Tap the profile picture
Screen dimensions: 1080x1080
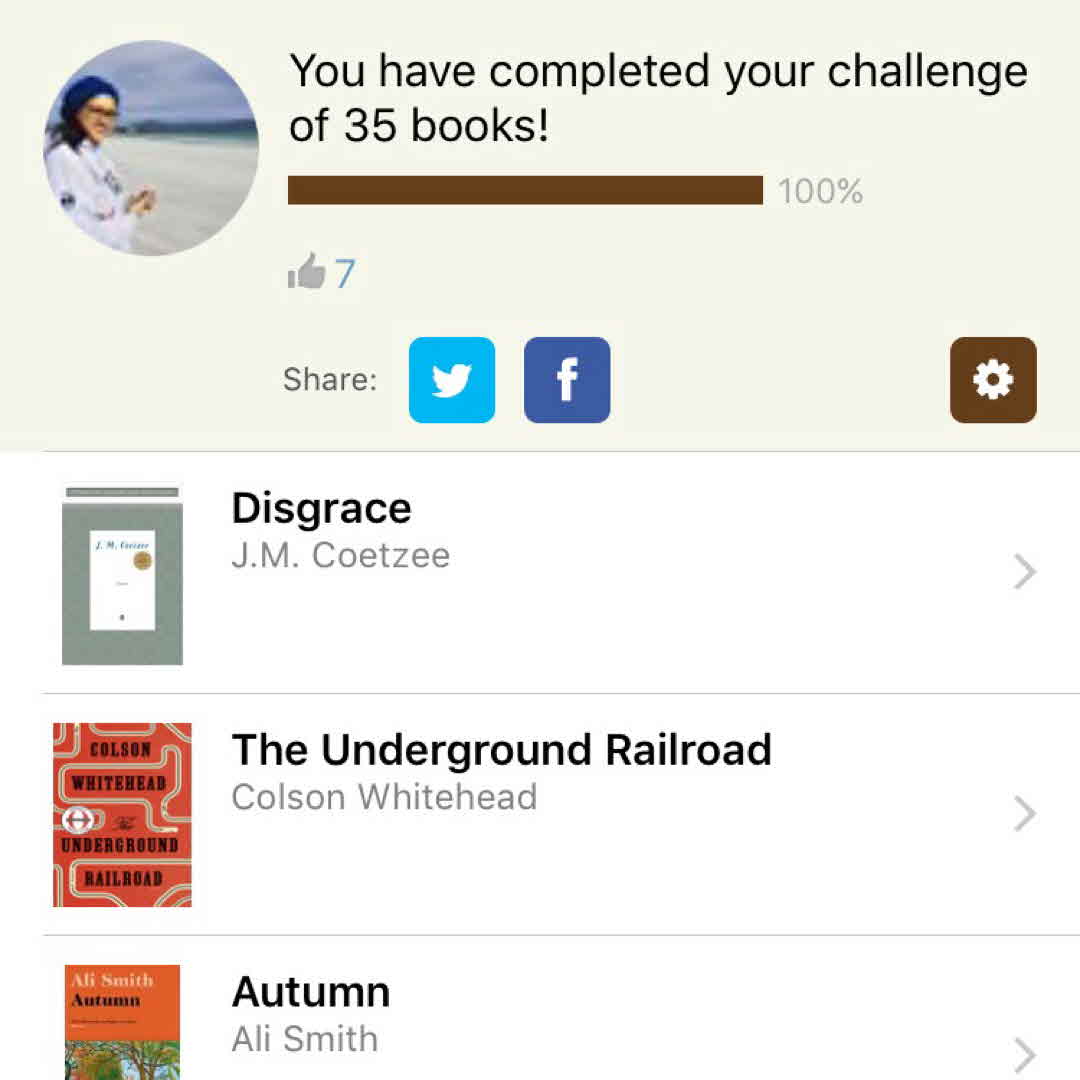click(152, 148)
